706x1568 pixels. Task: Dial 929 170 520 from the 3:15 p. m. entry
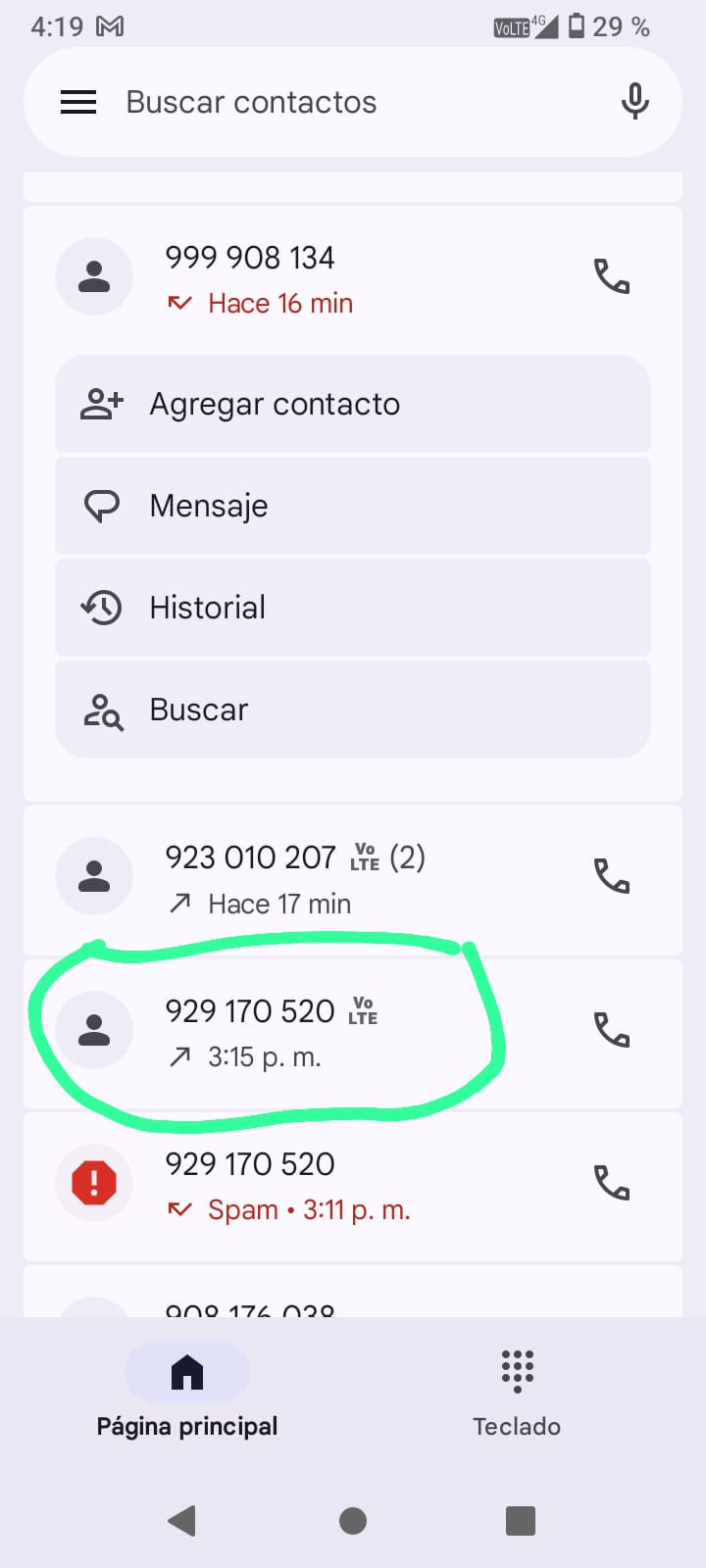pyautogui.click(x=612, y=1031)
